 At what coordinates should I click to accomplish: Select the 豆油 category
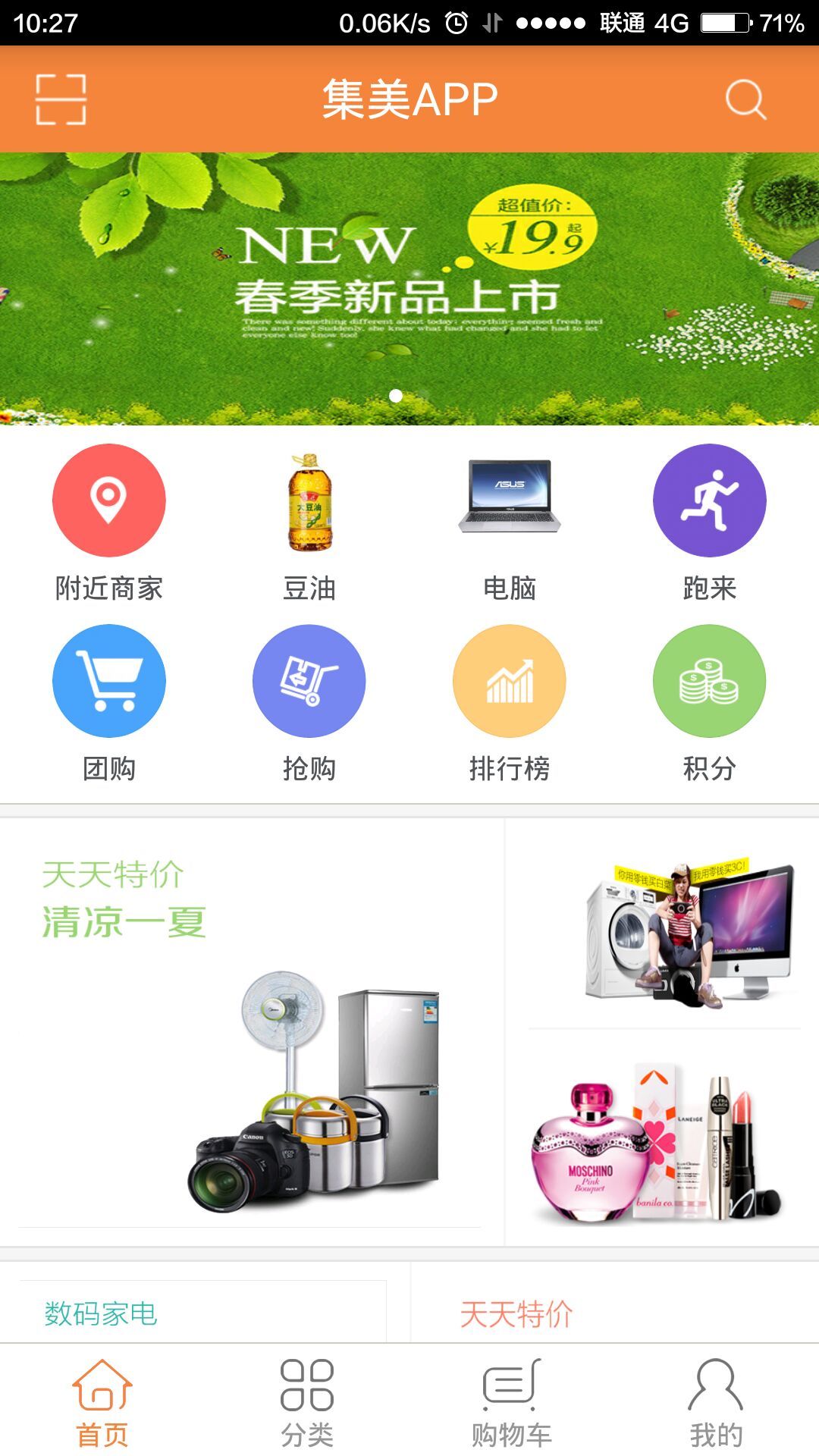pyautogui.click(x=309, y=522)
